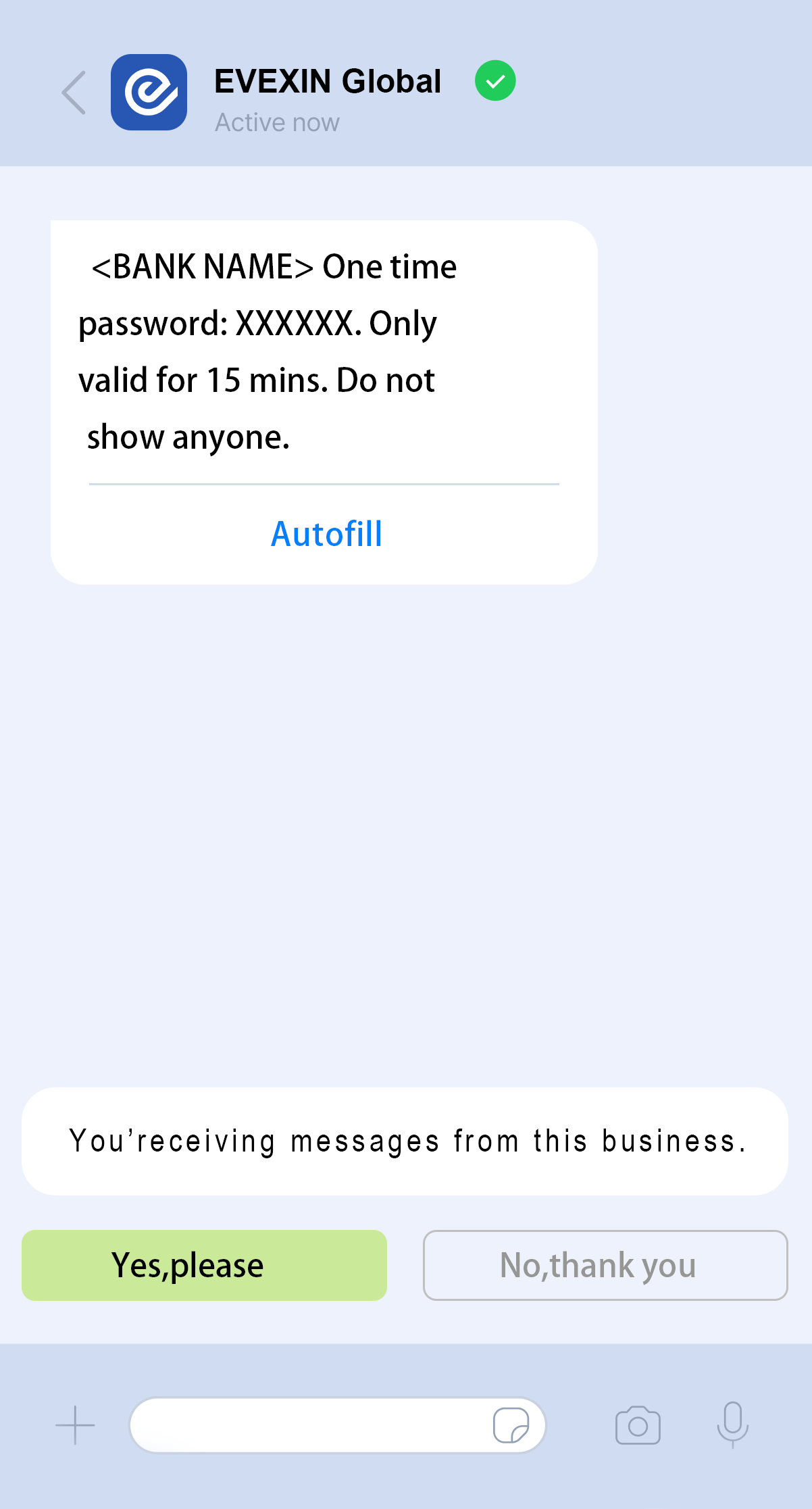Open the sticker picker in message box
The height and width of the screenshot is (1509, 812).
511,1425
